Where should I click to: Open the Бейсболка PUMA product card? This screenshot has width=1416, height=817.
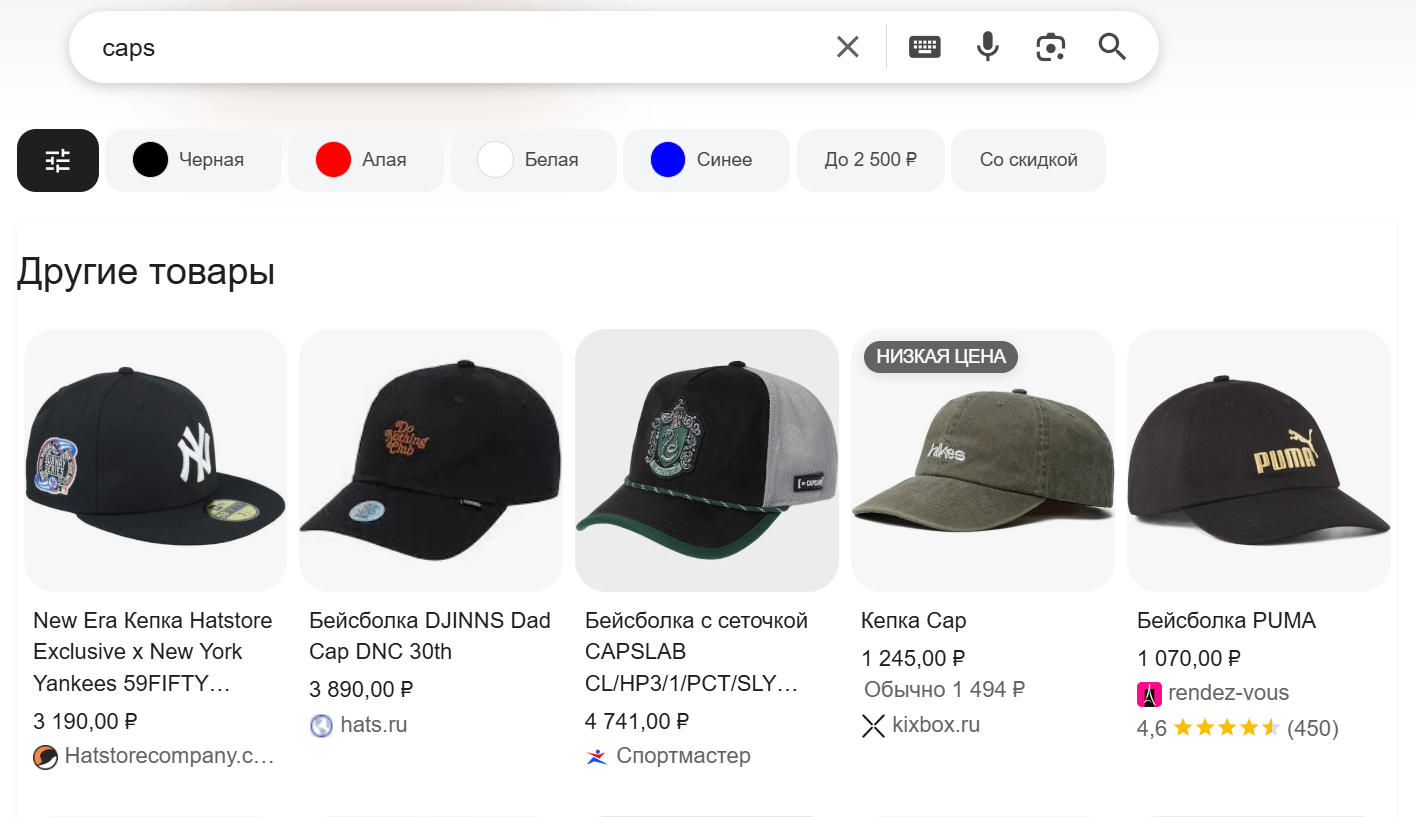(x=1258, y=535)
